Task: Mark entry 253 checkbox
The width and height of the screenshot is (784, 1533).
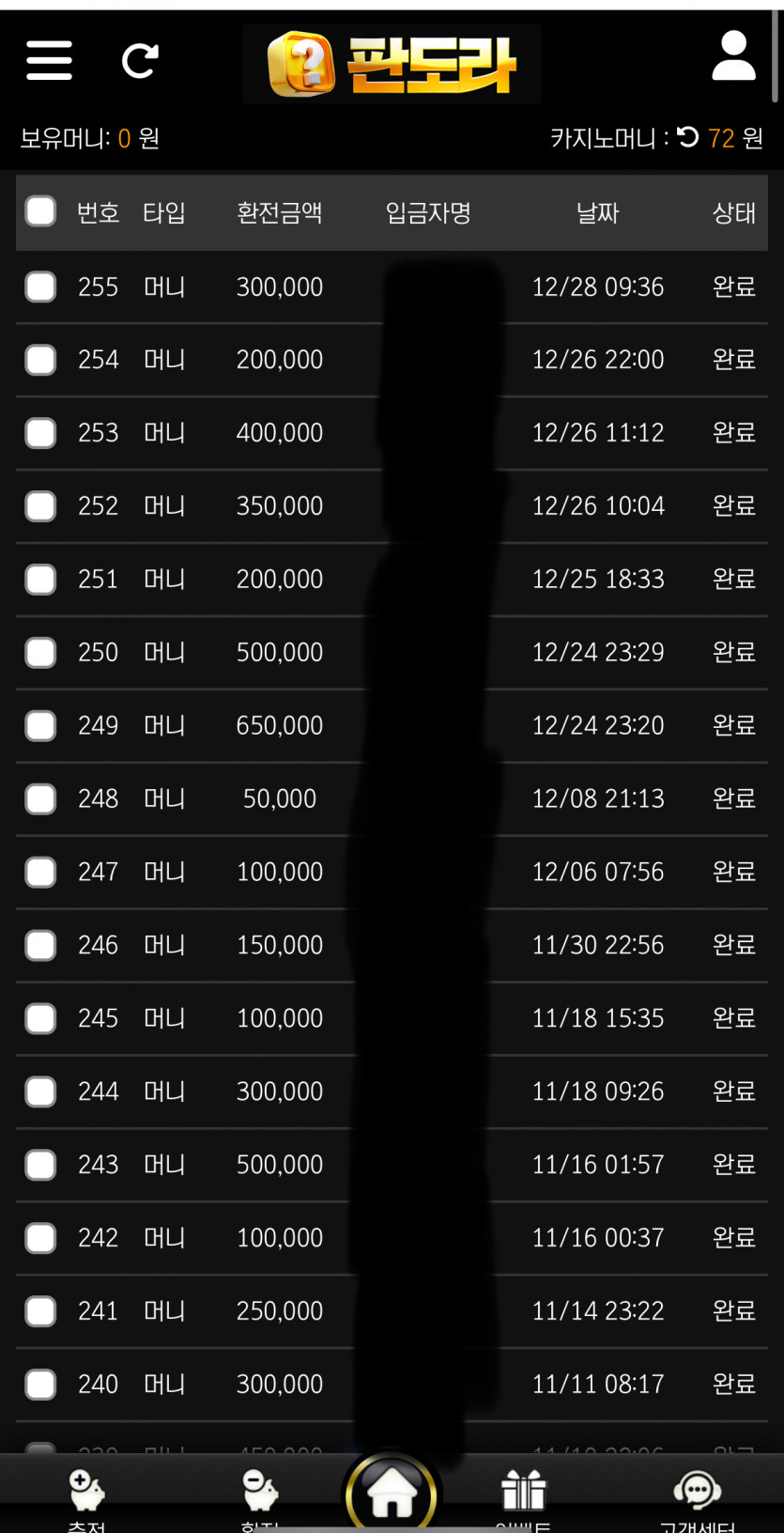Action: coord(40,433)
